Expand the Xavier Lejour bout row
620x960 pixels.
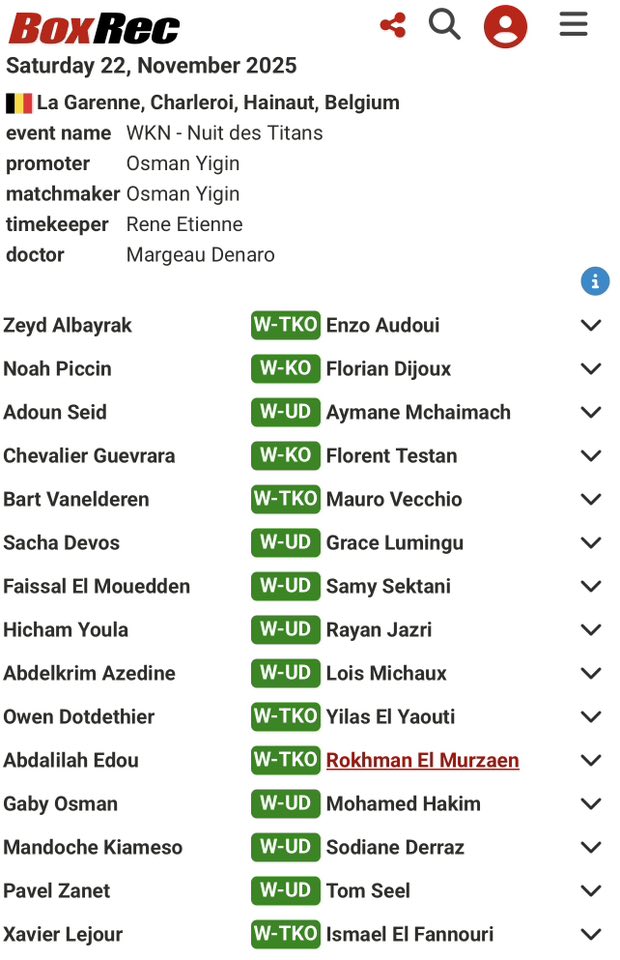click(x=591, y=934)
